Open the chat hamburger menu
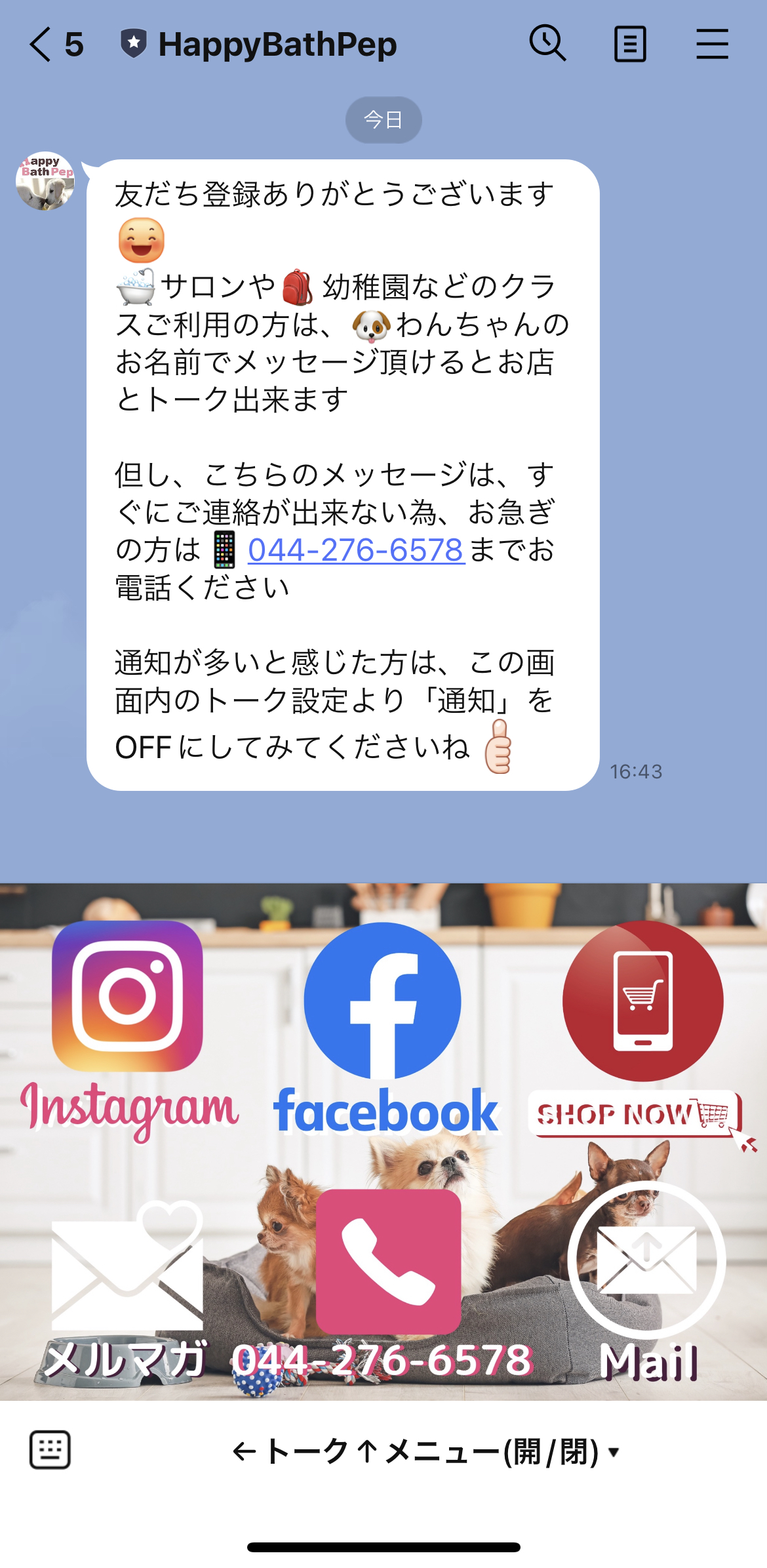Viewport: 767px width, 1568px height. coord(712,45)
